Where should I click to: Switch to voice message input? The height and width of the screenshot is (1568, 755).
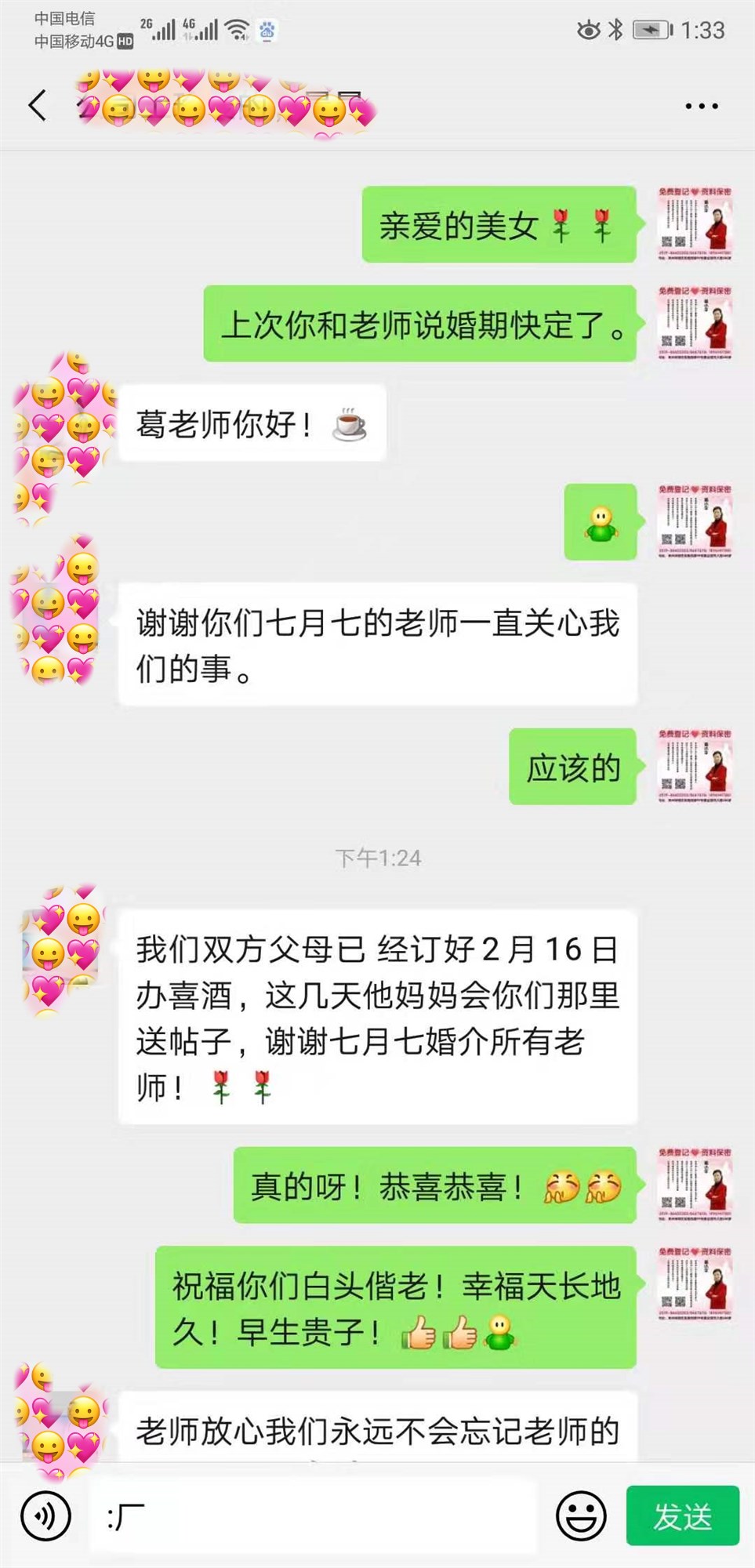(x=45, y=1515)
